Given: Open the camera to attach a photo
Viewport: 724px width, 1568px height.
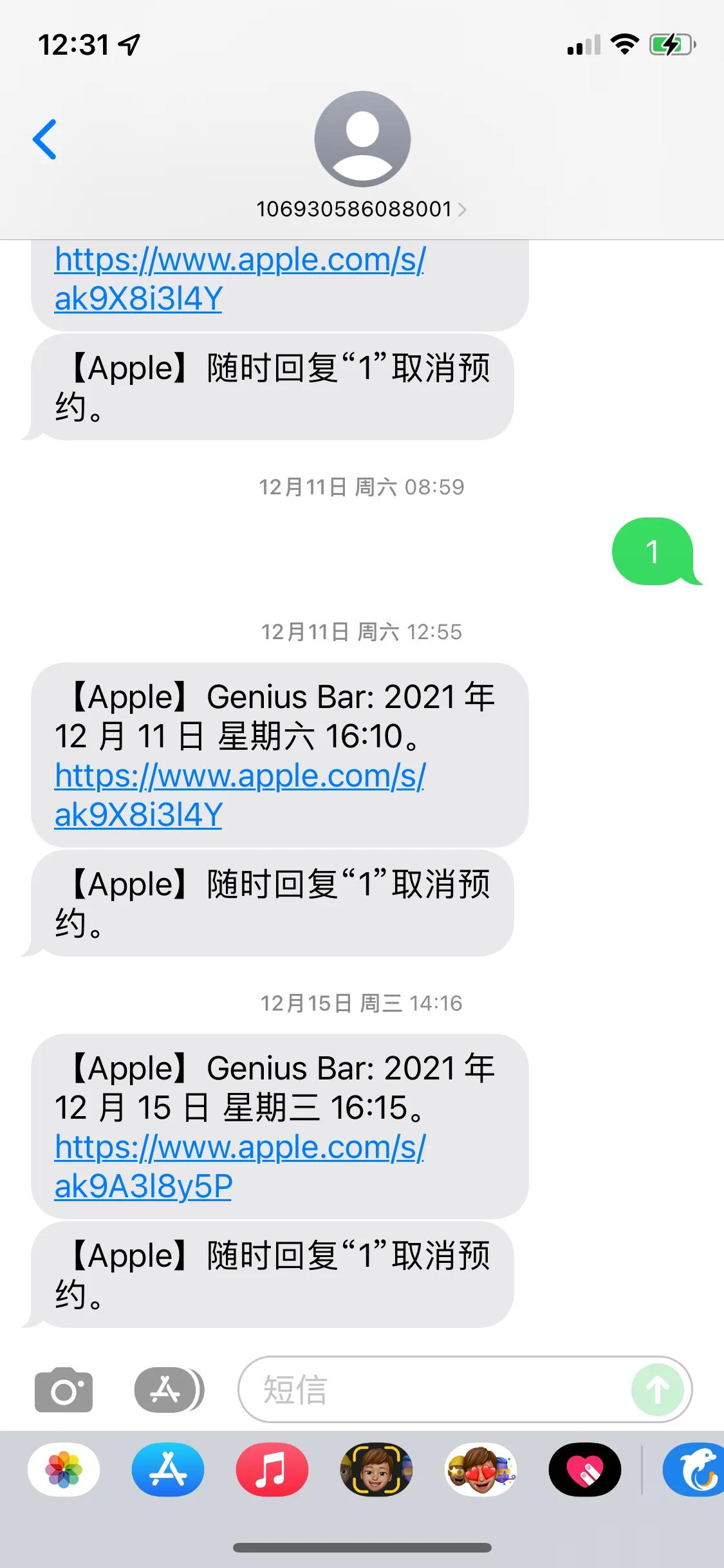Looking at the screenshot, I should click(x=64, y=1389).
